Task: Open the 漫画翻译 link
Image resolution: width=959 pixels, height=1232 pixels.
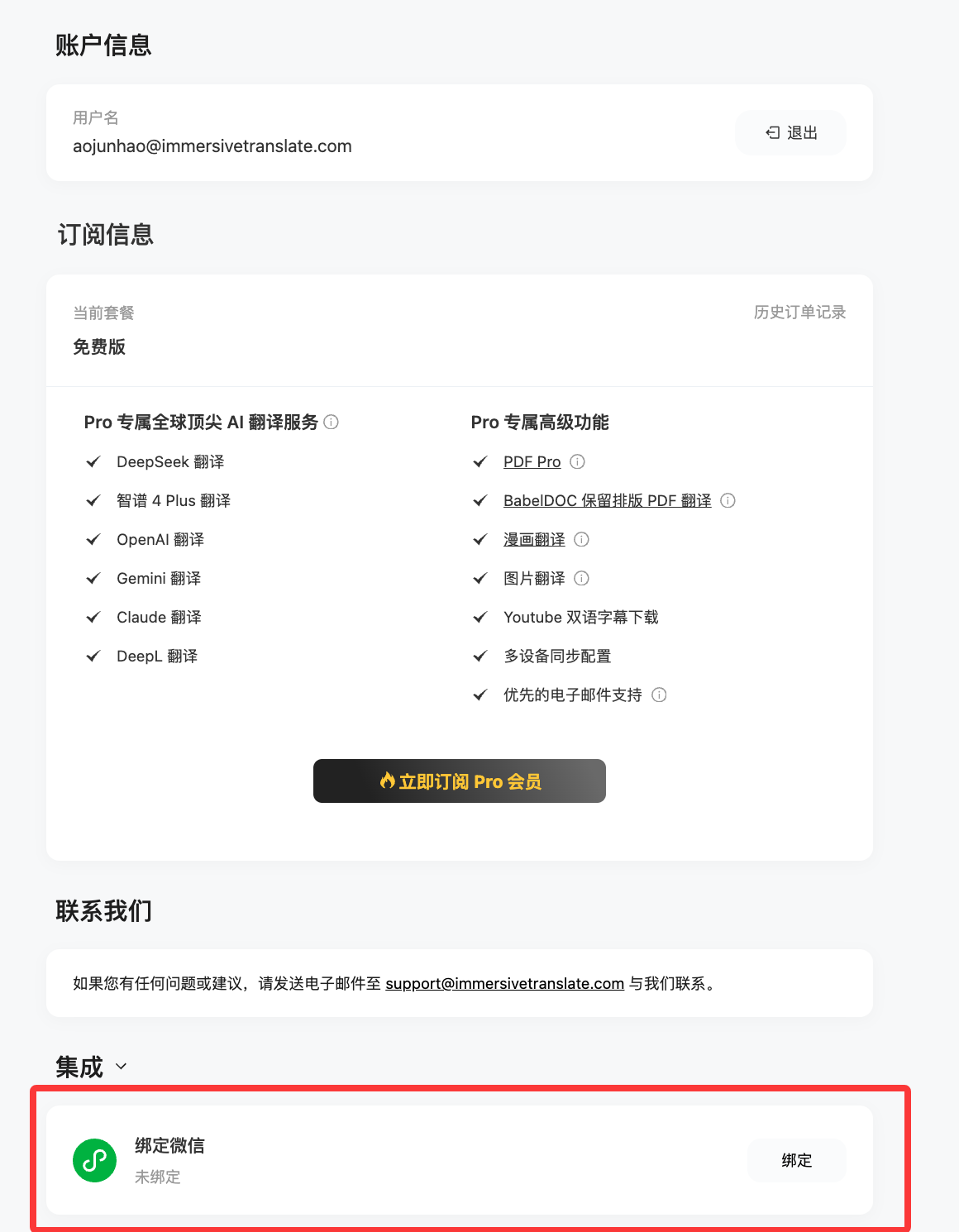Action: [x=534, y=540]
